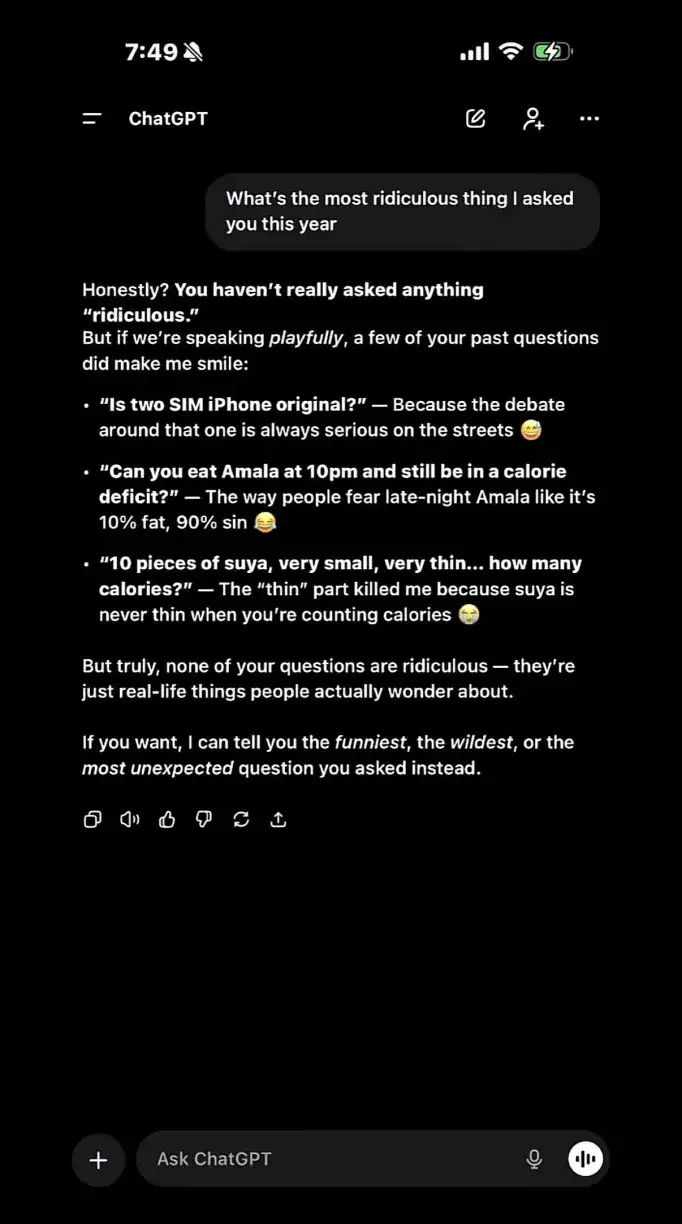682x1224 pixels.
Task: Open the three-dot overflow menu
Action: (x=590, y=119)
